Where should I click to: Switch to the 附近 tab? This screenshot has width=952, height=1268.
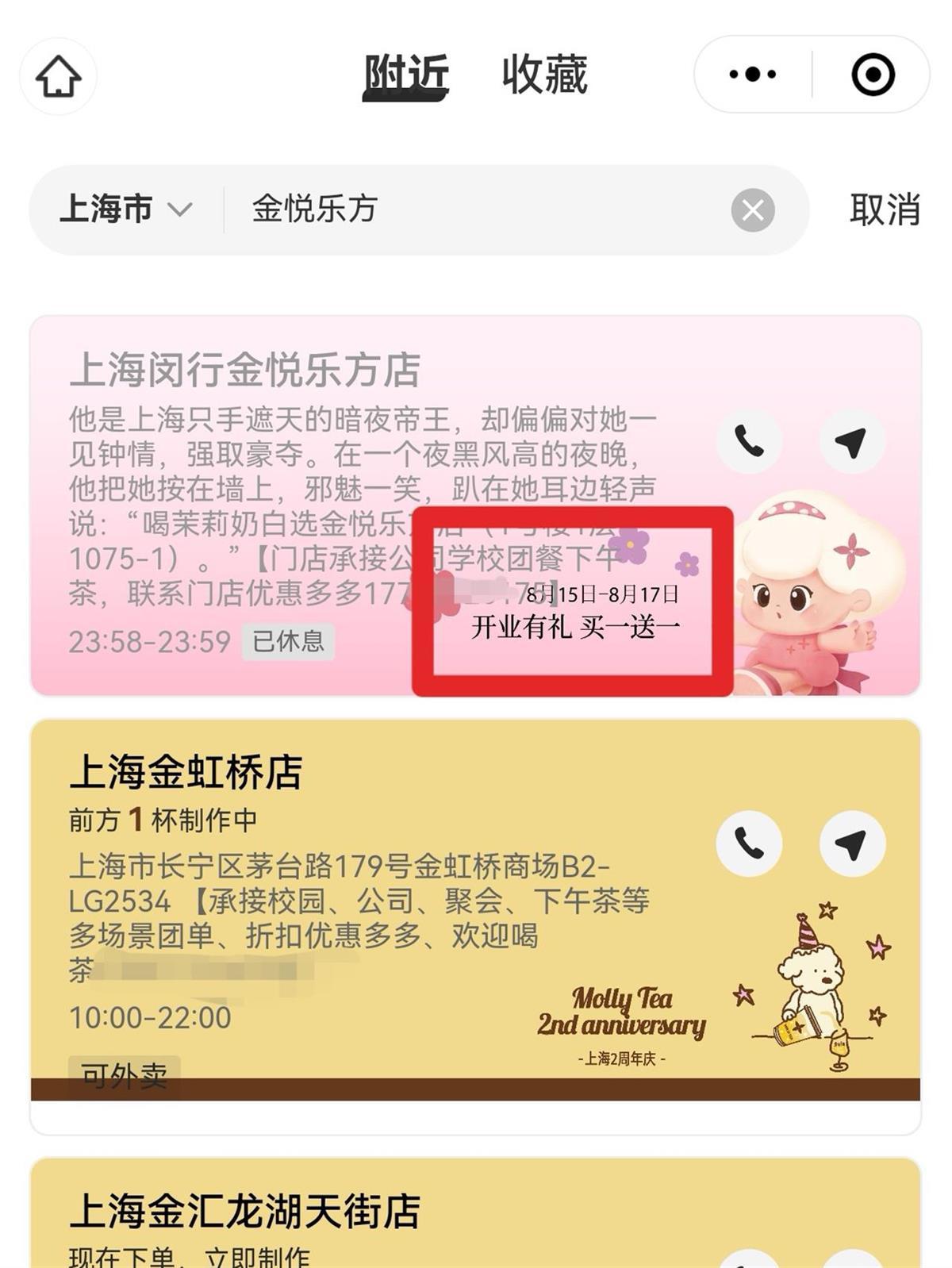click(406, 76)
